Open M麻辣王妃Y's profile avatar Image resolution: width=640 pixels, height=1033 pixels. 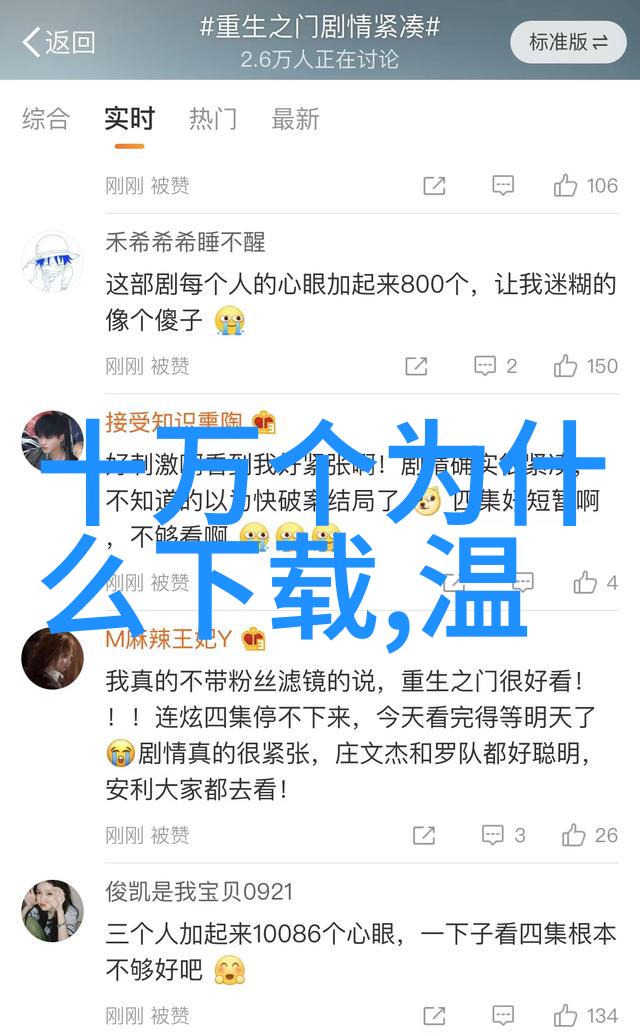tap(52, 658)
